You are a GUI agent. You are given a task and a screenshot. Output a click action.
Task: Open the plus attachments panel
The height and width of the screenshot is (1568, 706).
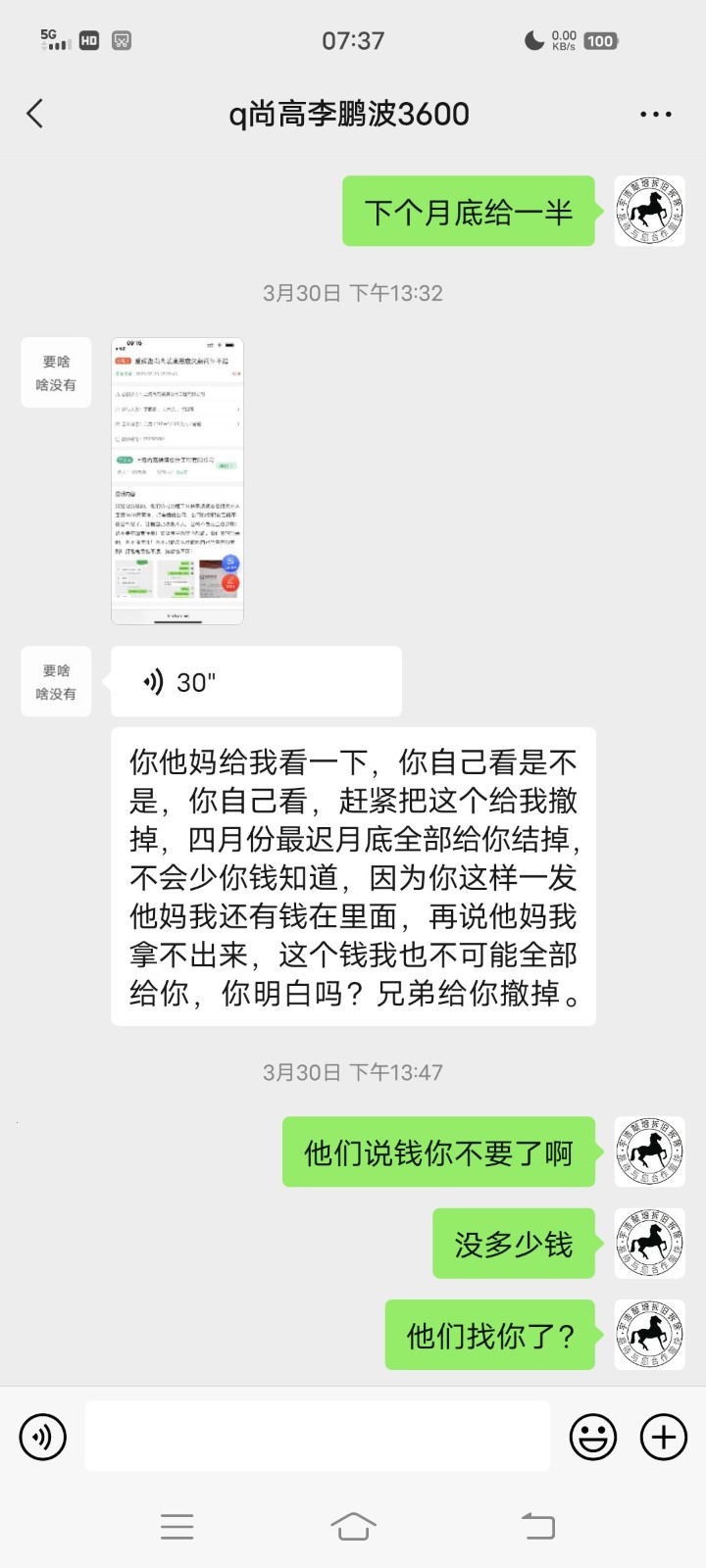(664, 1437)
